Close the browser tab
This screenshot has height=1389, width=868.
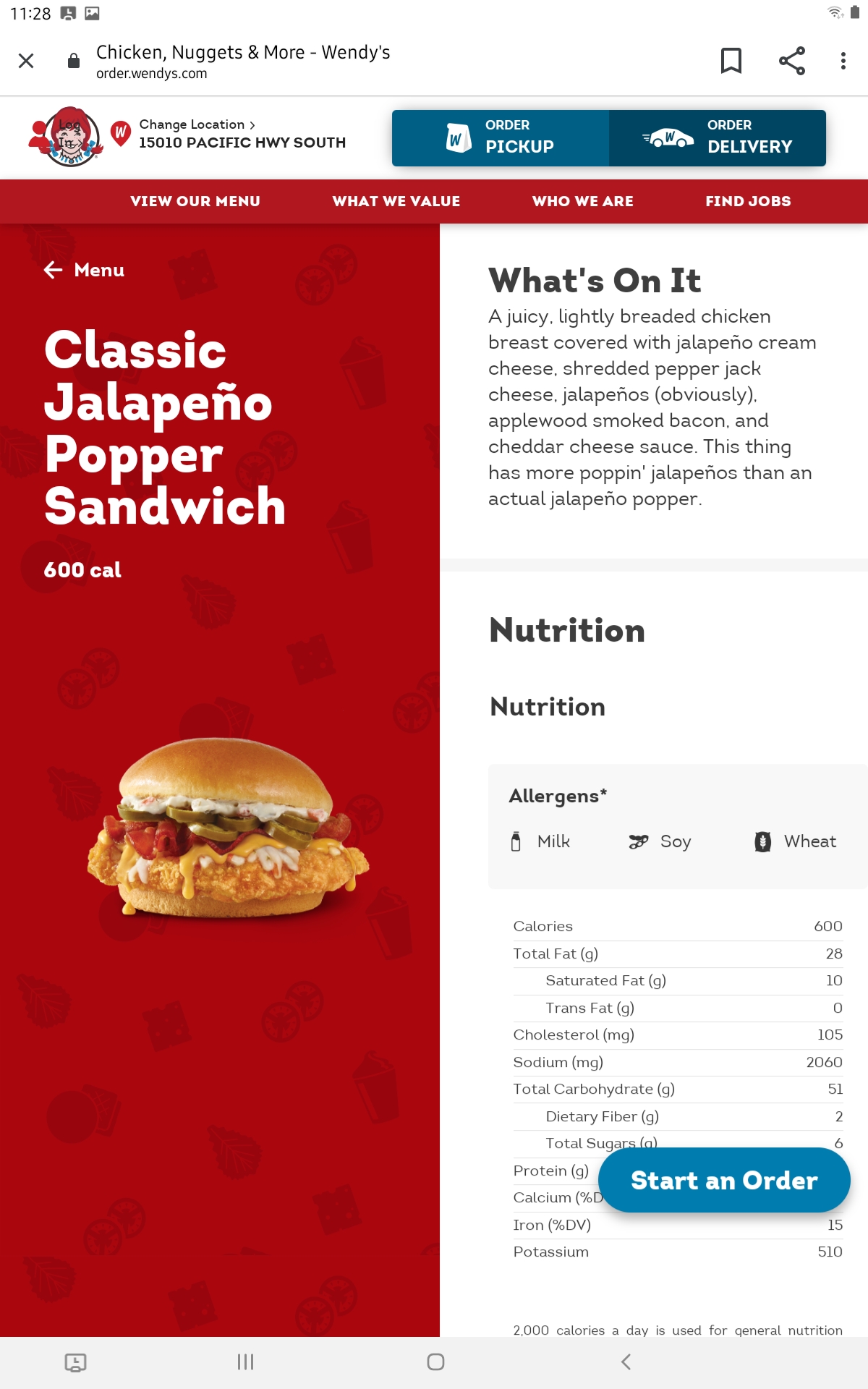click(x=26, y=61)
